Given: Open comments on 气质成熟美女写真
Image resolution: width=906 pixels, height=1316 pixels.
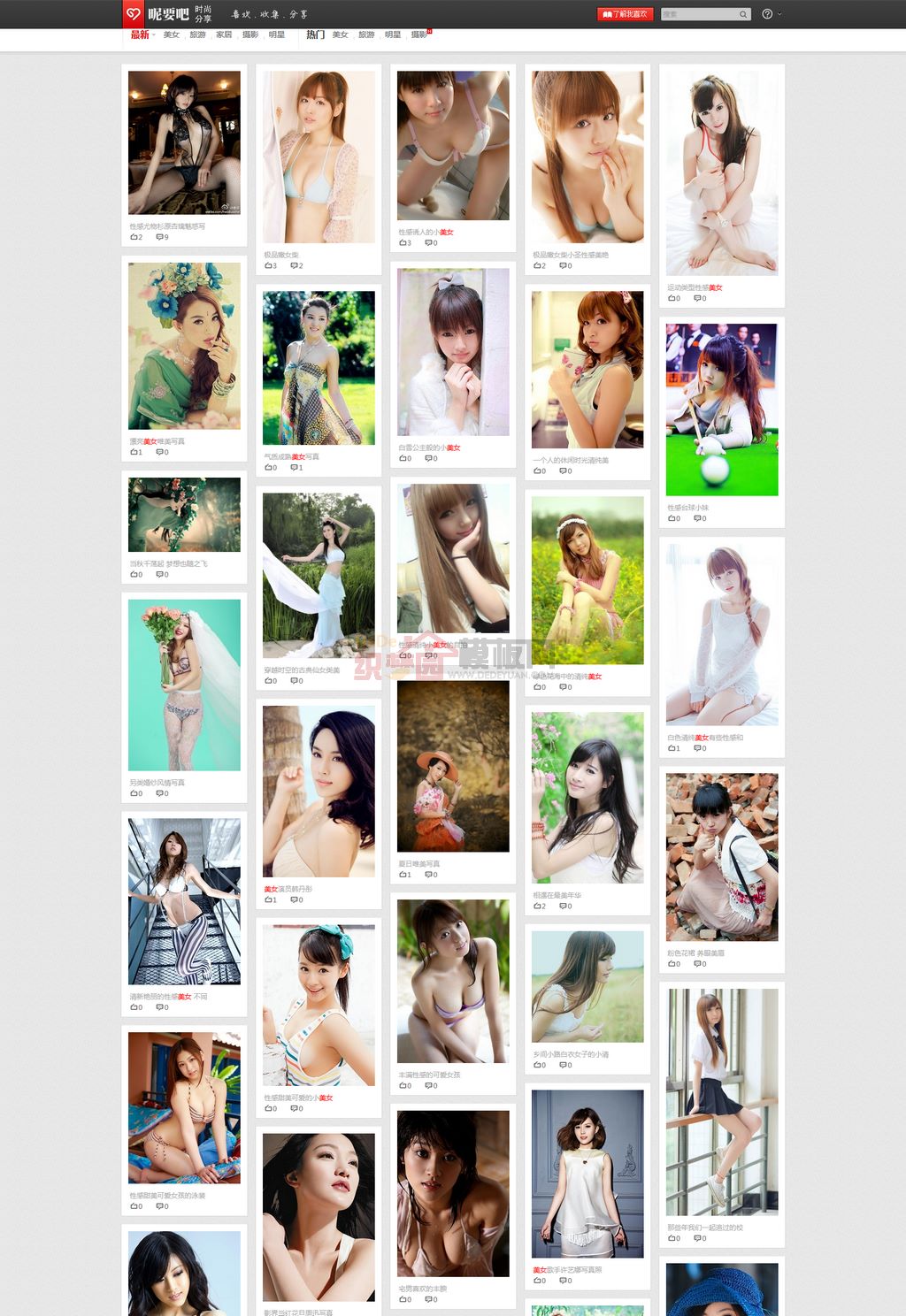Looking at the screenshot, I should coord(296,468).
